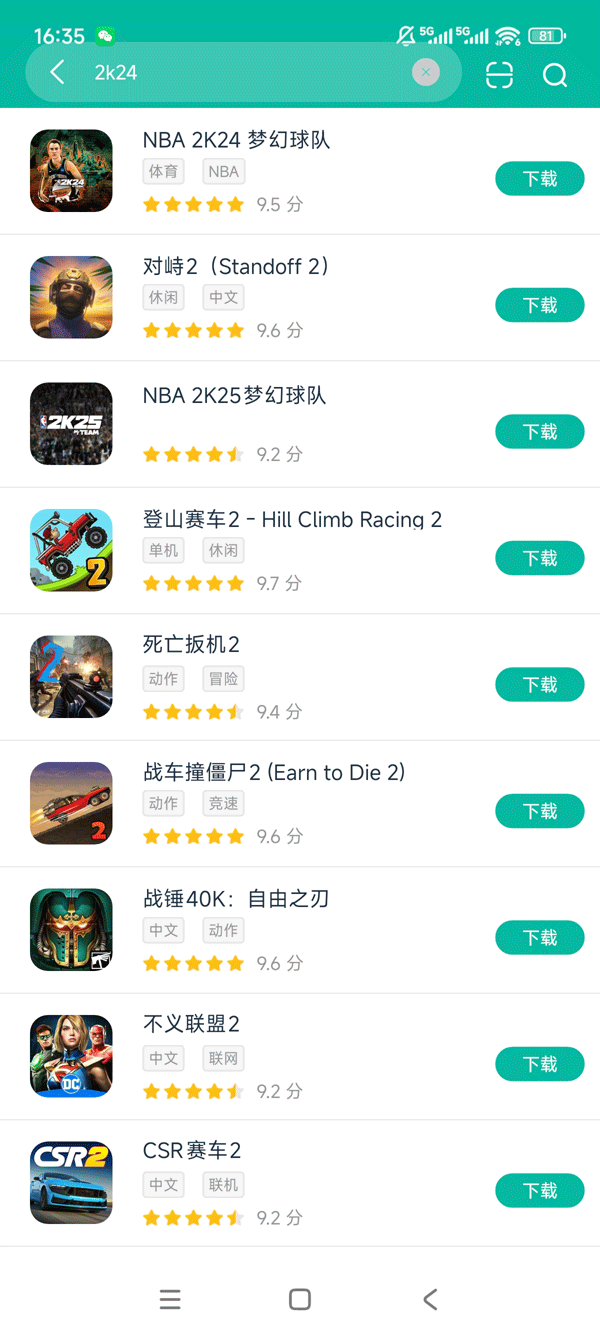Open the NBA 2K24 梦幻球队 result
The width and height of the screenshot is (600, 1335).
(x=236, y=141)
